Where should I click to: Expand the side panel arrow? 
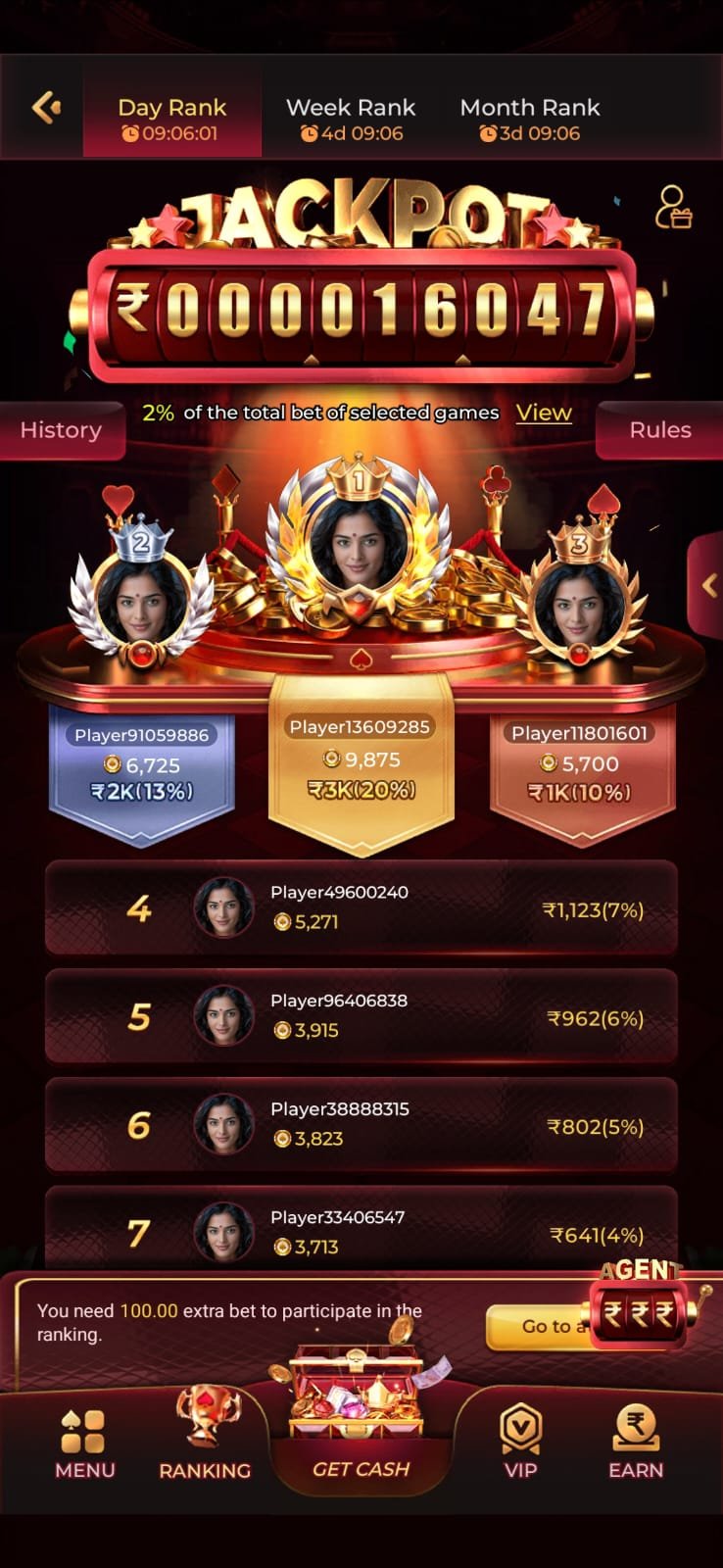[x=709, y=586]
